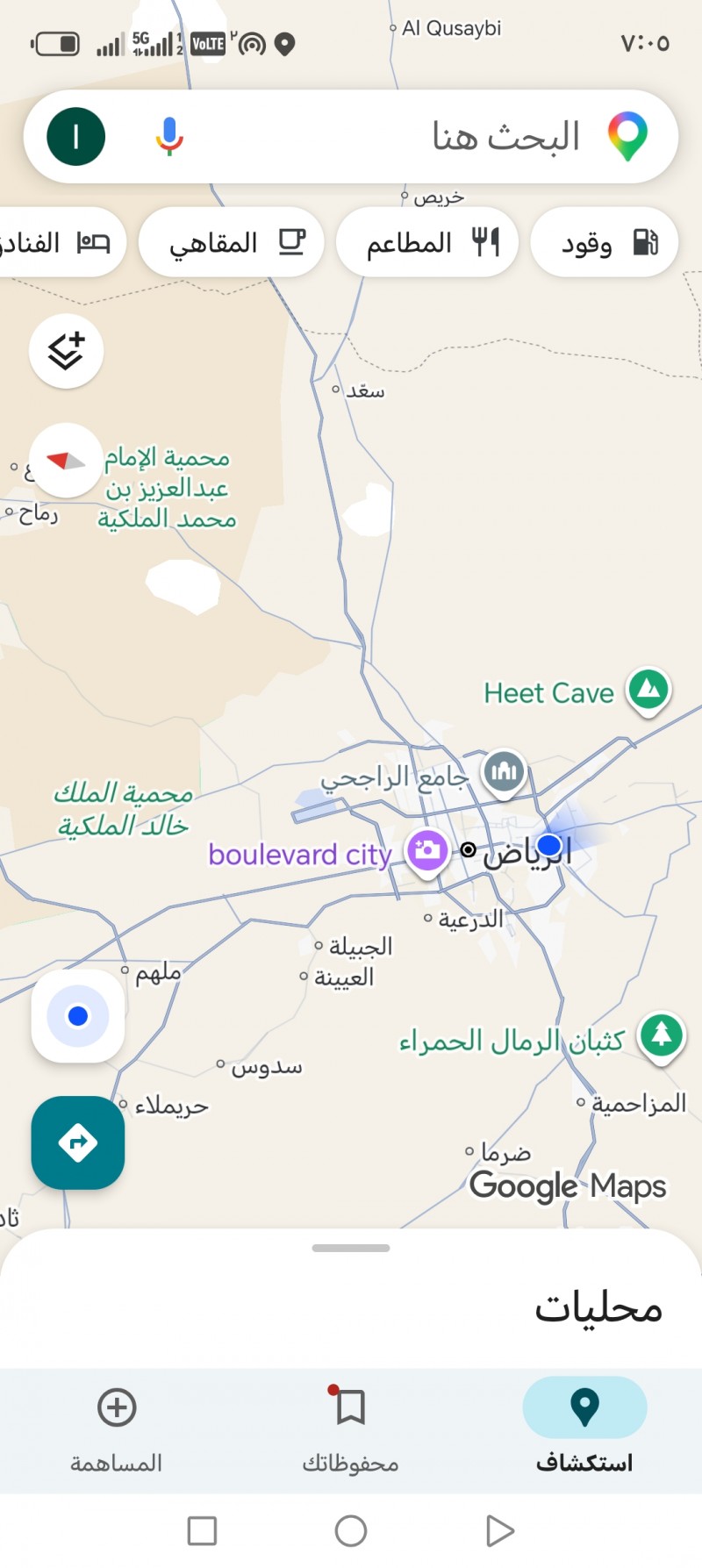This screenshot has width=702, height=1568.
Task: Open كثبان الرمال الحمراء park marker
Action: click(x=662, y=1036)
